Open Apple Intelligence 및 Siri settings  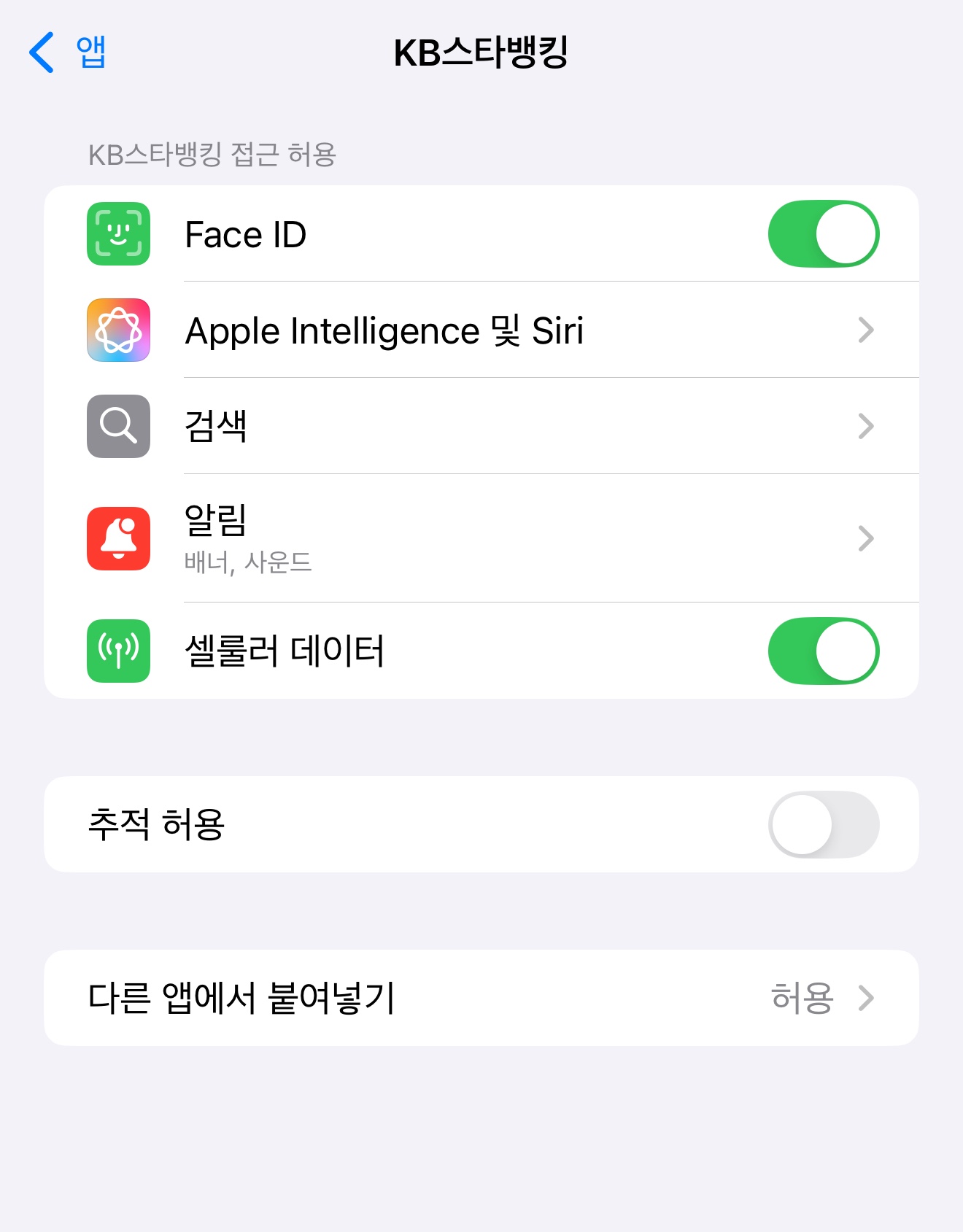(480, 330)
